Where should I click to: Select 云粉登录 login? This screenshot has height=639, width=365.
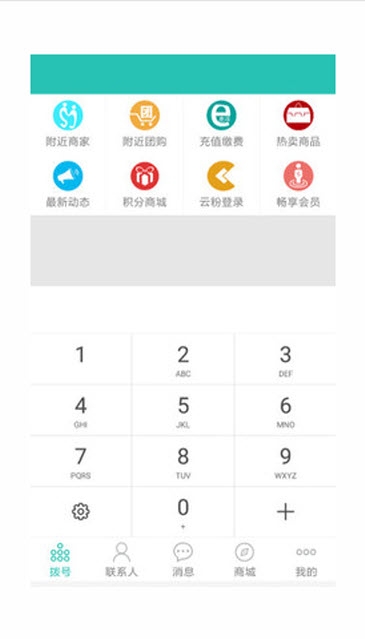click(221, 184)
